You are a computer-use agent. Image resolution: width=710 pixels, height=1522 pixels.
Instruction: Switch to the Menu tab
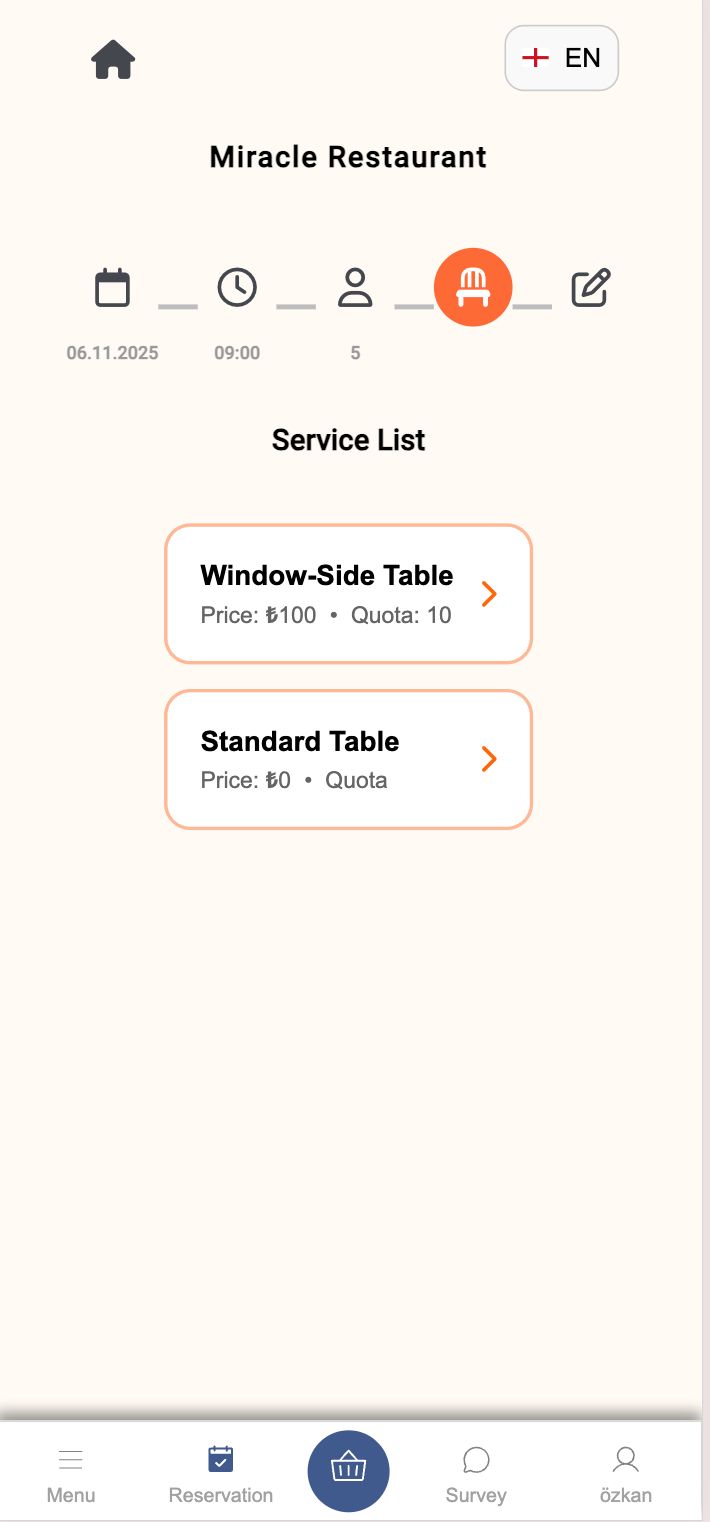coord(71,1474)
